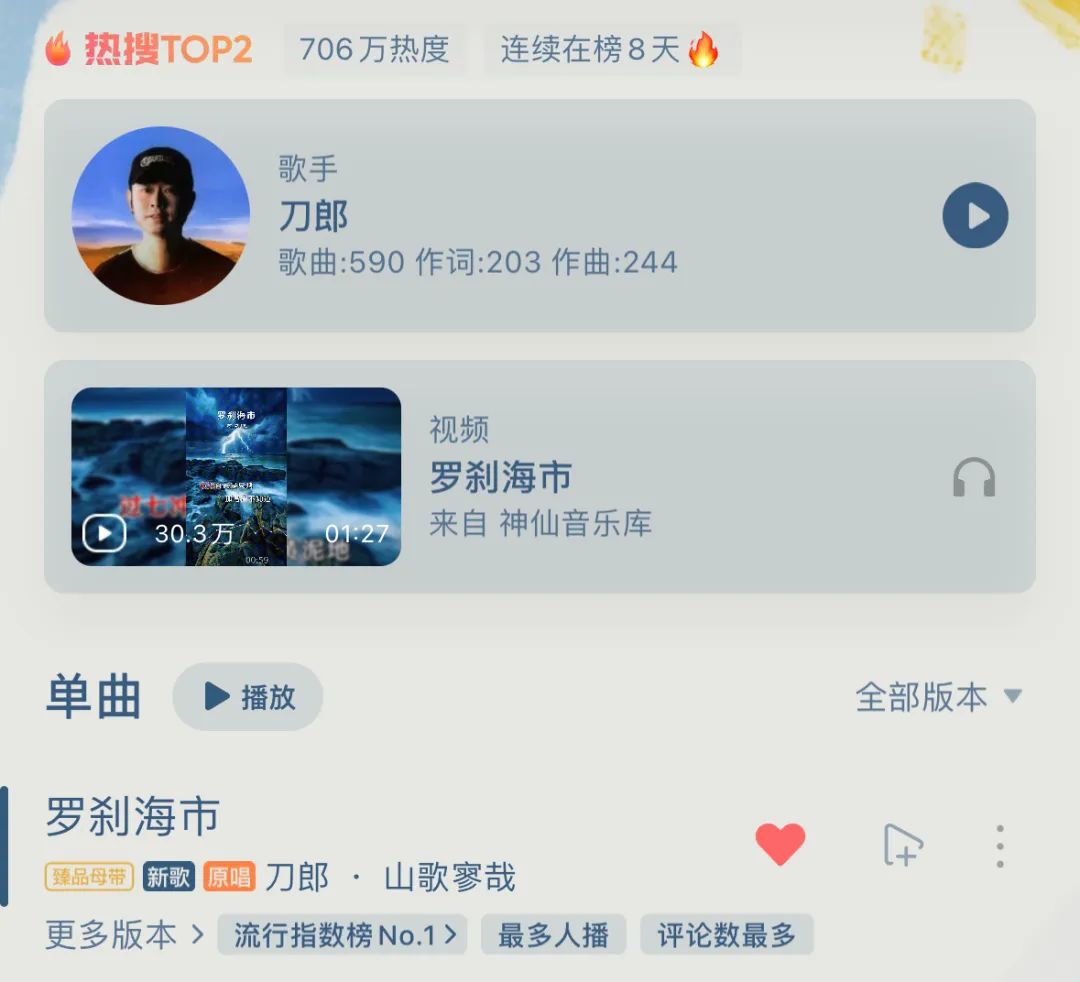The image size is (1080, 982).
Task: Tap the headphones icon on video card
Action: point(974,477)
